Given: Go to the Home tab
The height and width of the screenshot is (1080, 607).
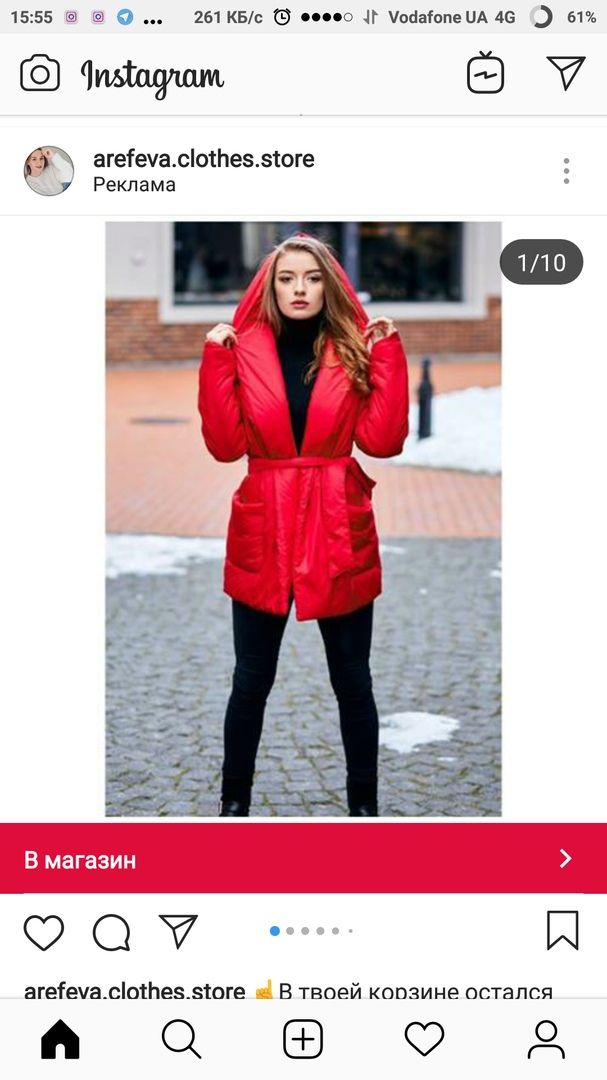Looking at the screenshot, I should (60, 1039).
